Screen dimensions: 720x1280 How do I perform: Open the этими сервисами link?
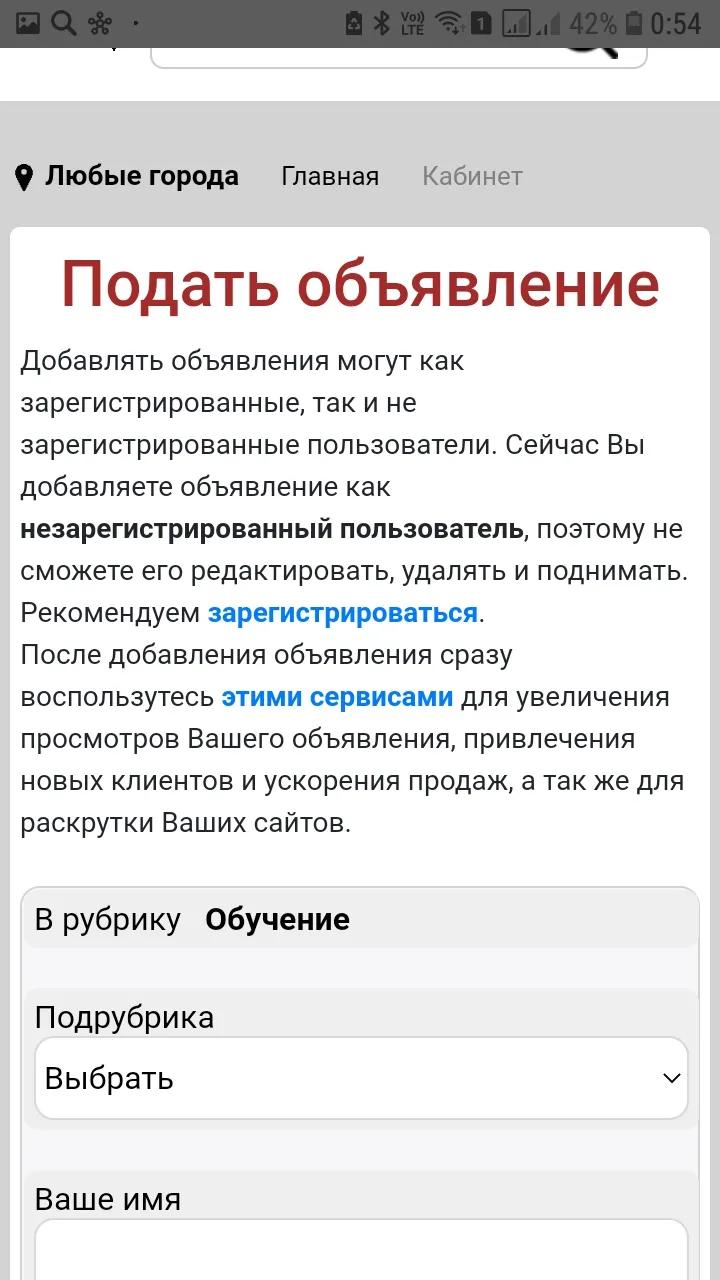(x=337, y=697)
